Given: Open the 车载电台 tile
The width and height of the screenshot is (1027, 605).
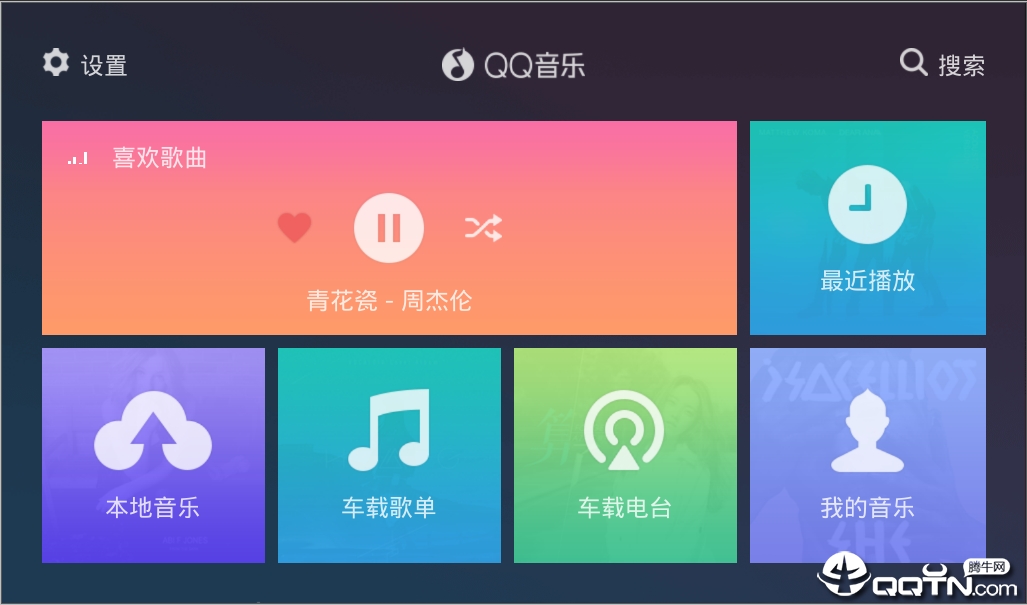Looking at the screenshot, I should coord(625,455).
